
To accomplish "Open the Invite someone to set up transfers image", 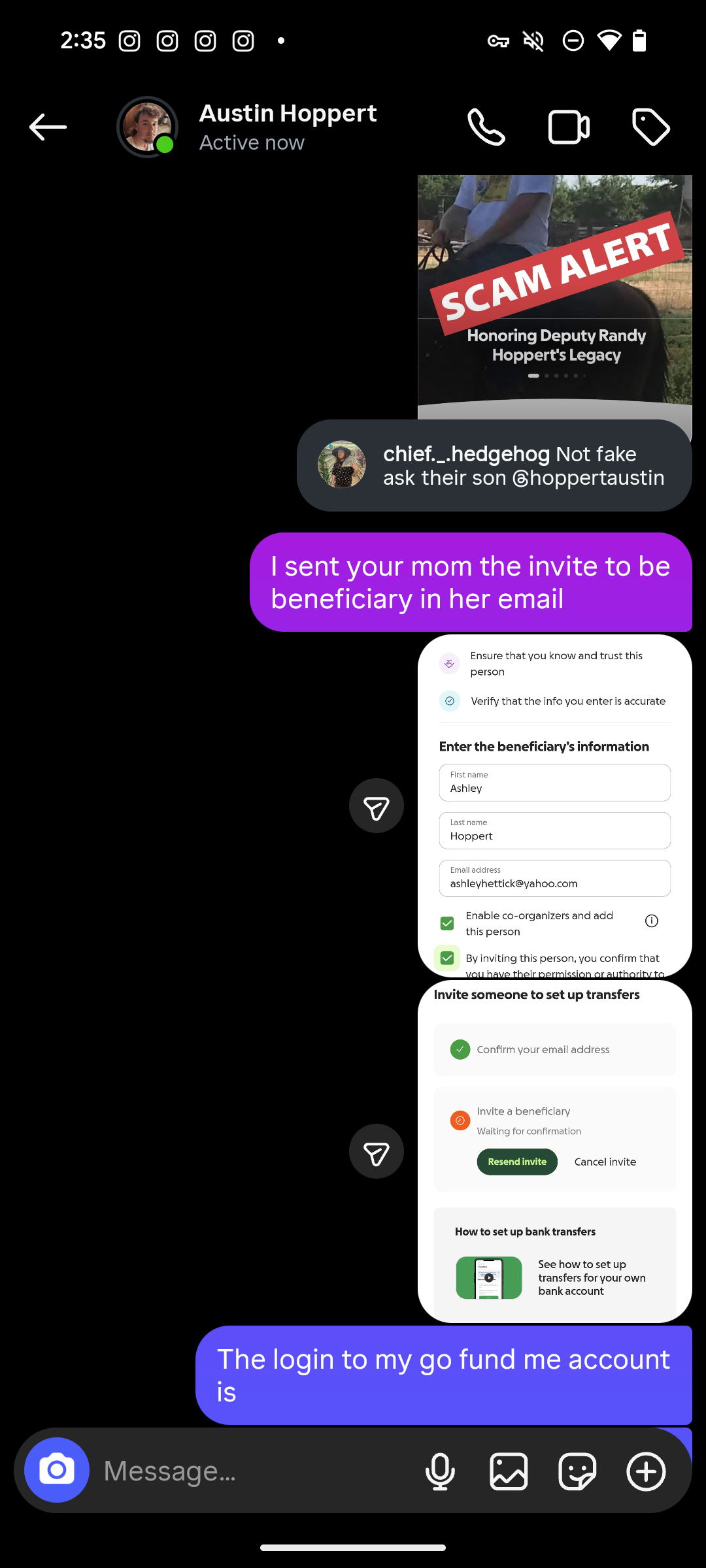I will (554, 1150).
